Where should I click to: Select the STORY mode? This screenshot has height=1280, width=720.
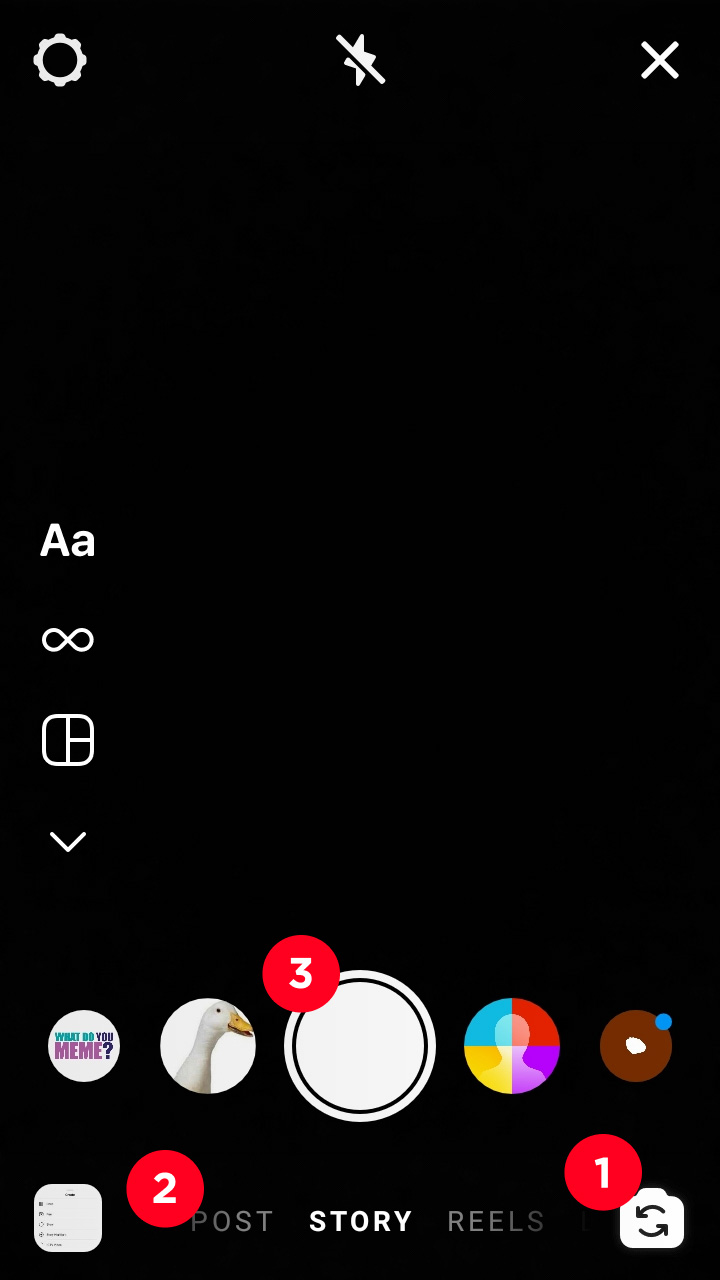point(361,1222)
